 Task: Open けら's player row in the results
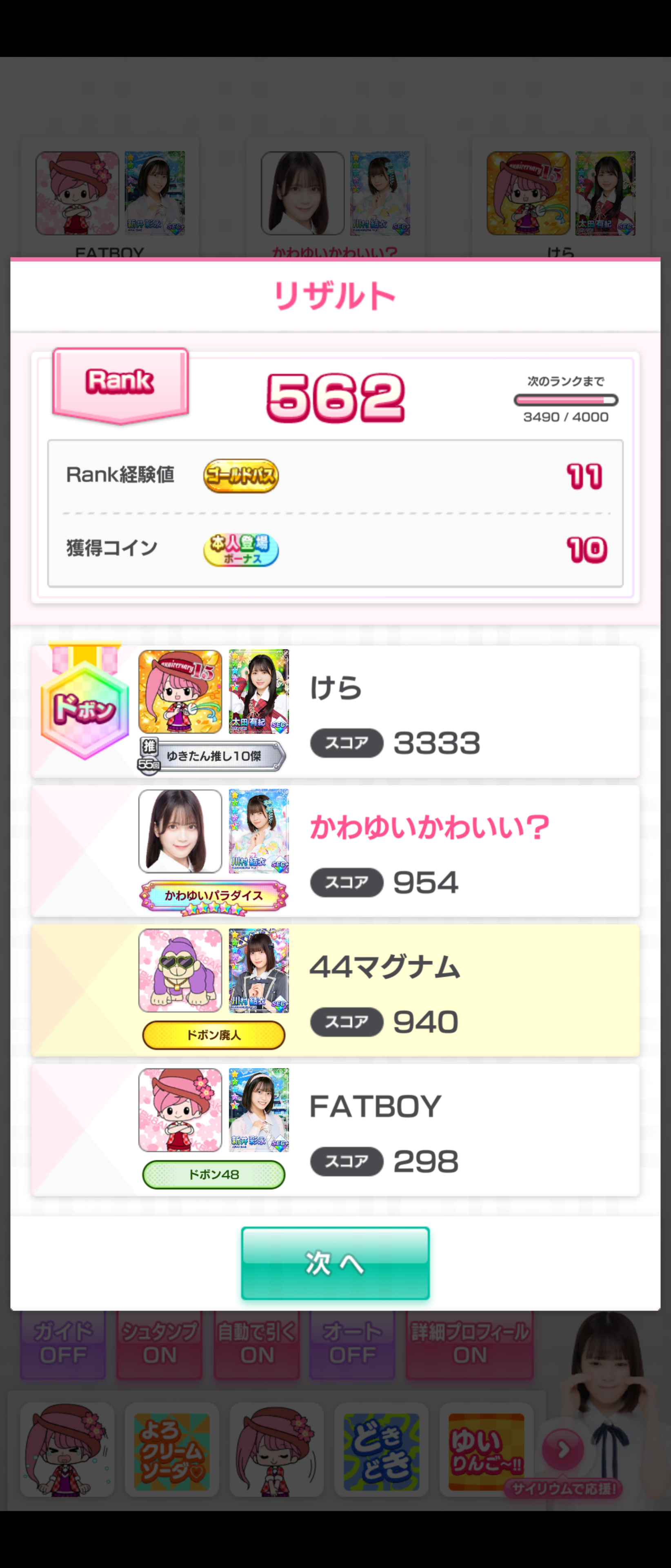click(x=335, y=711)
